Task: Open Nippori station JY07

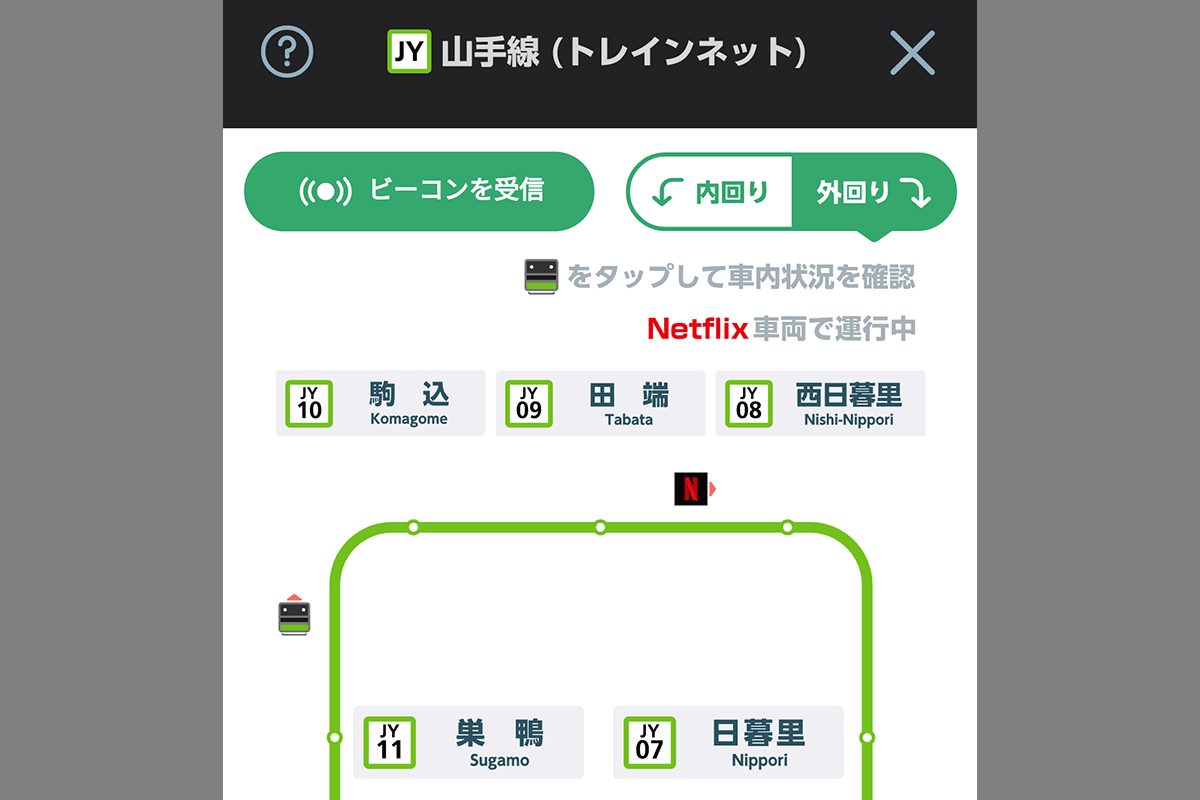Action: (728, 742)
